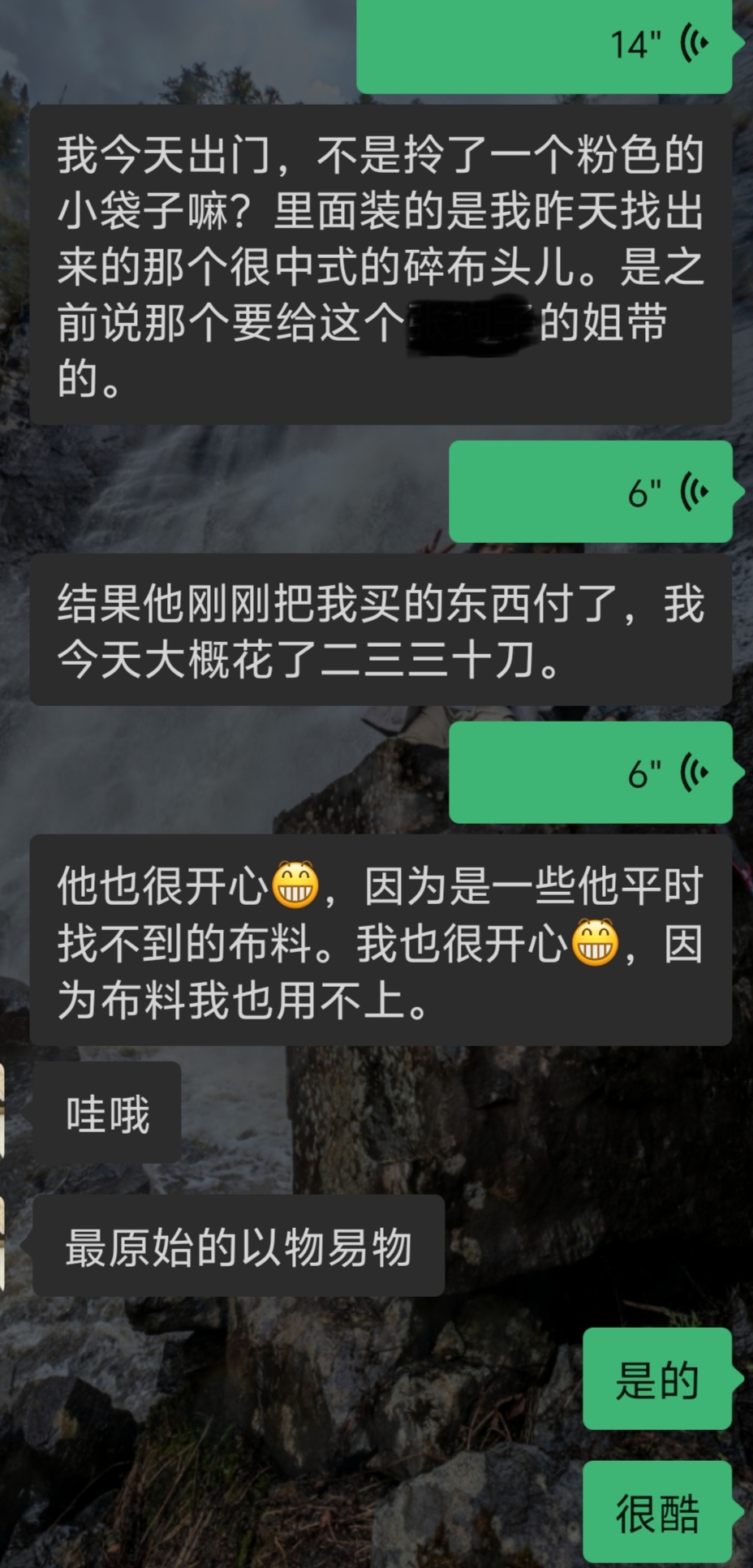Play the 6-second voice message about 他也很开心
753x1568 pixels.
(590, 772)
